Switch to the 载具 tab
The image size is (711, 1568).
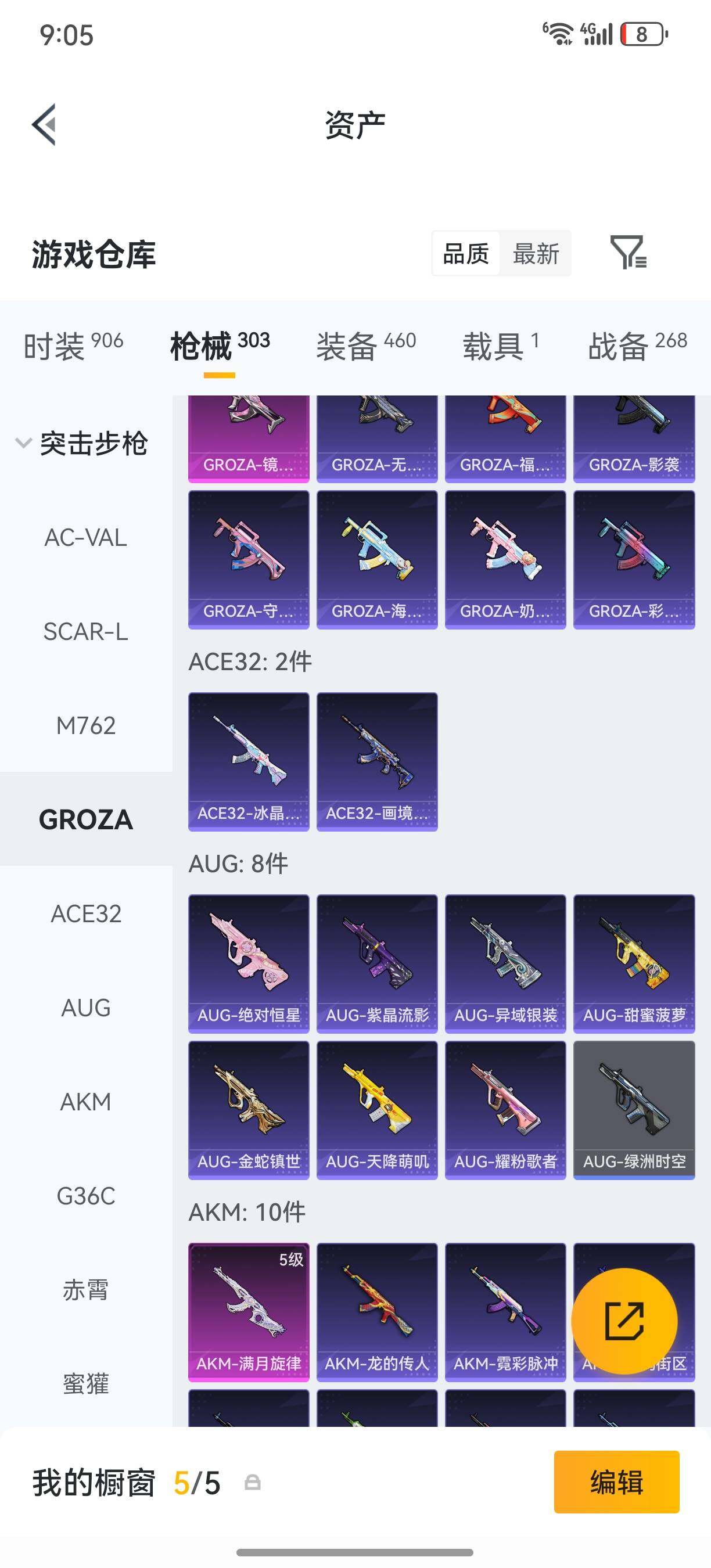pyautogui.click(x=501, y=346)
